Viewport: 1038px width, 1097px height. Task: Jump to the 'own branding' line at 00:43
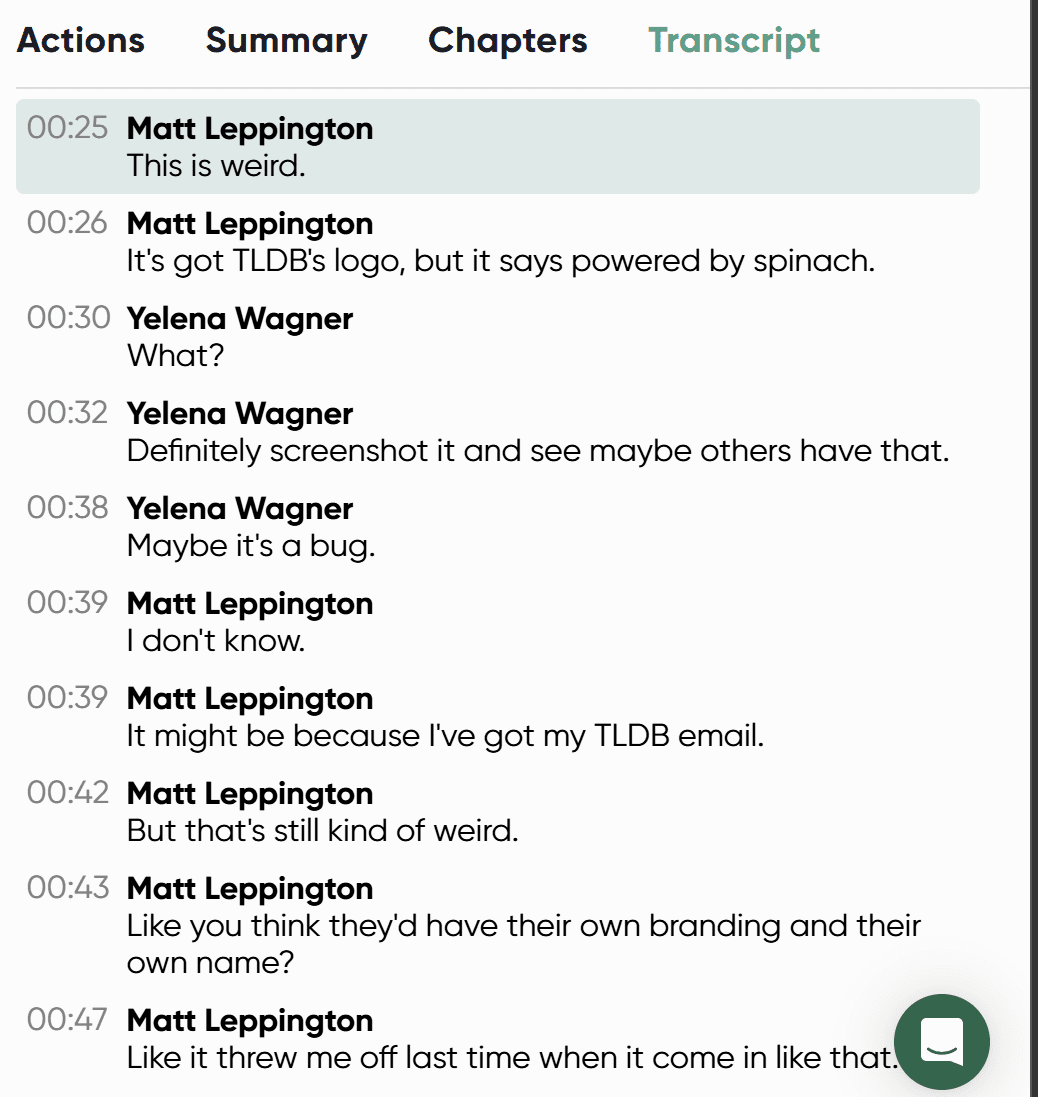[x=523, y=926]
